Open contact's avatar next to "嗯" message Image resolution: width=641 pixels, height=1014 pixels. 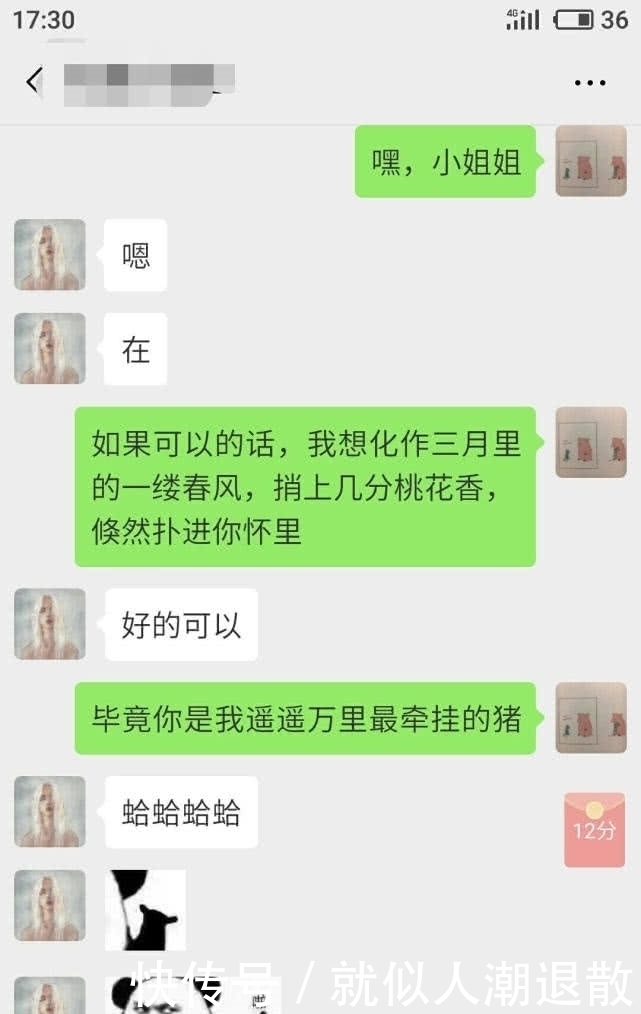tap(50, 255)
